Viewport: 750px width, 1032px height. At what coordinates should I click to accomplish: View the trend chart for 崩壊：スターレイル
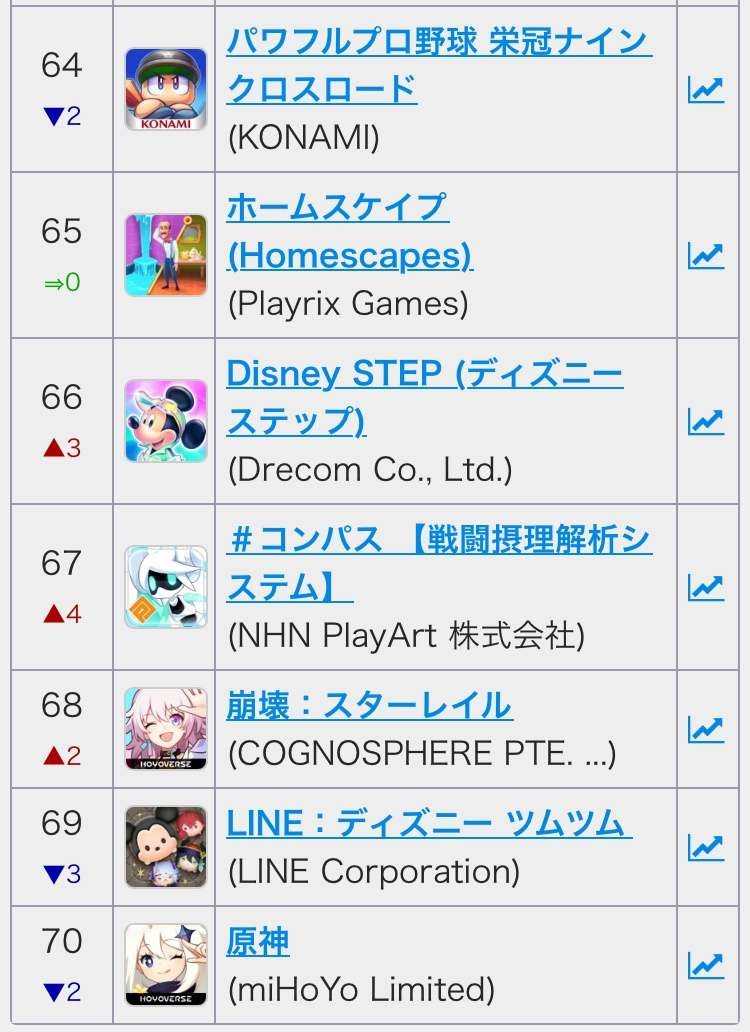click(x=705, y=729)
